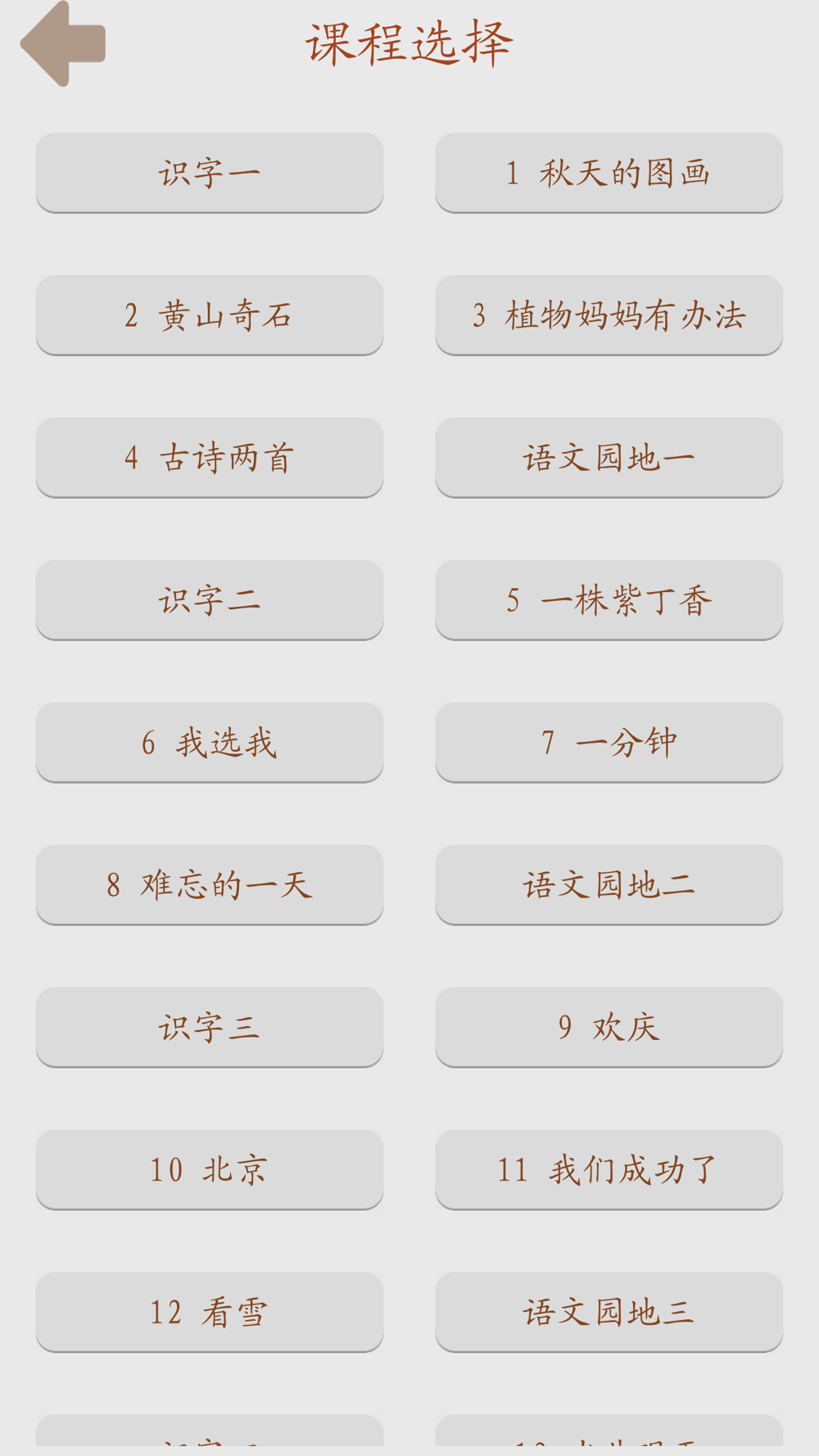
Task: Select lesson 7 一分钟
Action: coord(609,743)
